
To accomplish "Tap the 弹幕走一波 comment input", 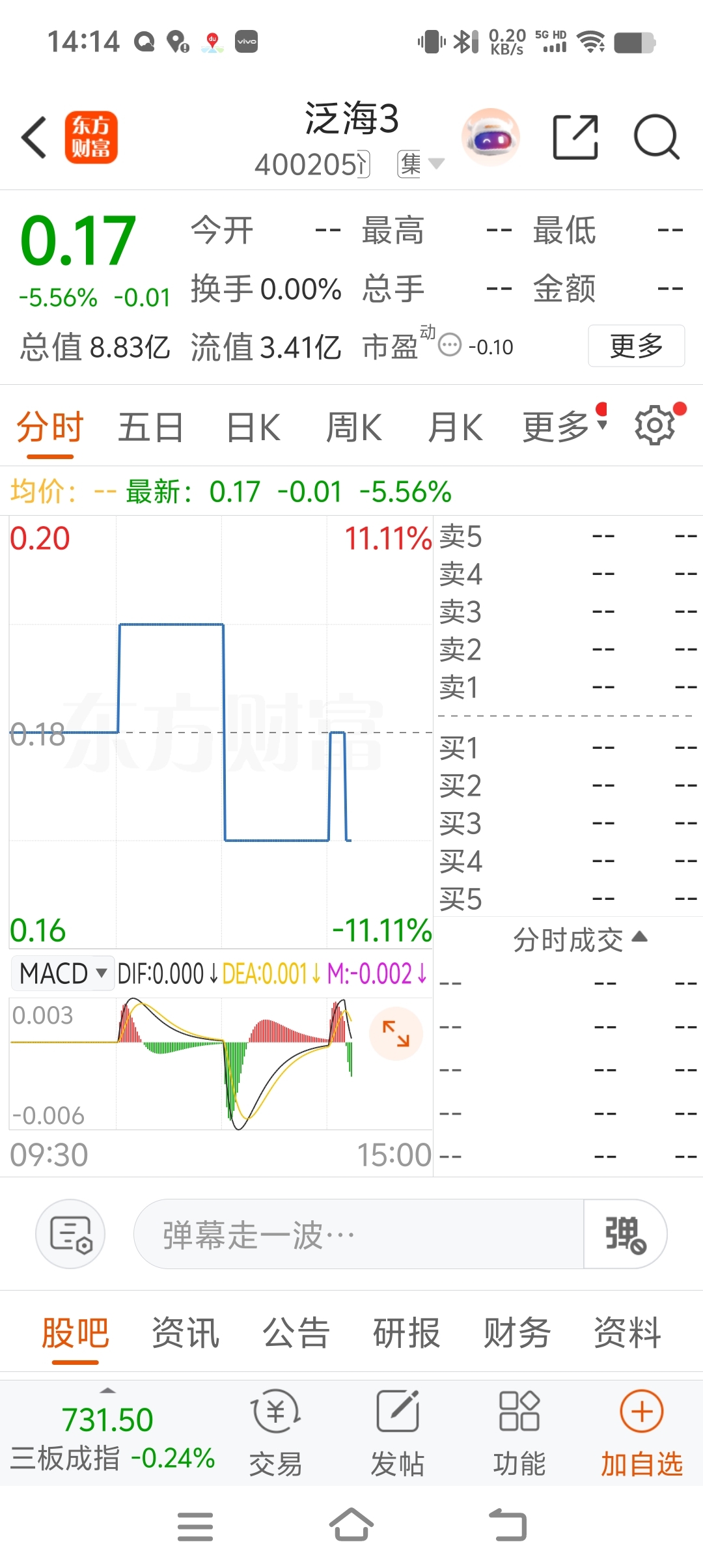I will point(358,1234).
